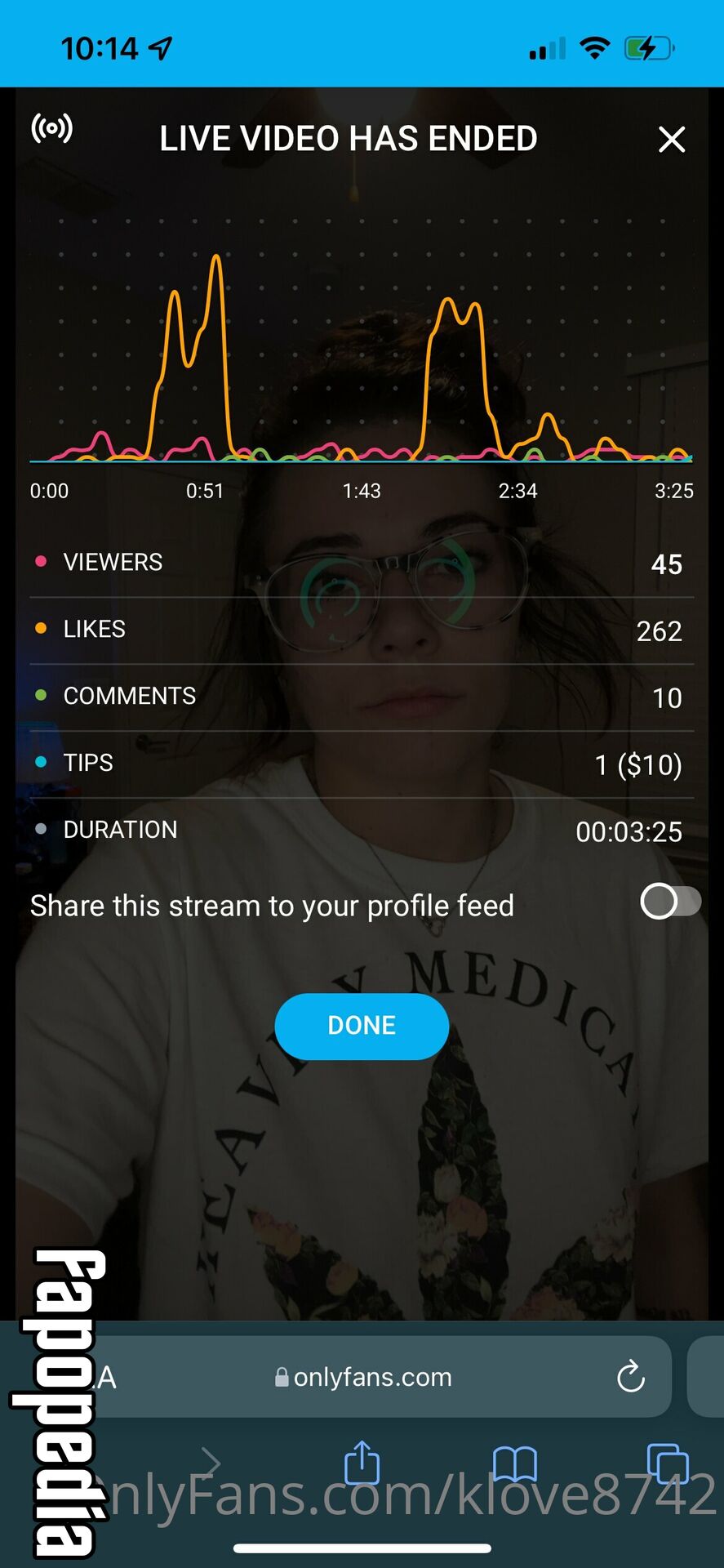Close the live video ended summary
The height and width of the screenshot is (1568, 724).
click(x=672, y=140)
